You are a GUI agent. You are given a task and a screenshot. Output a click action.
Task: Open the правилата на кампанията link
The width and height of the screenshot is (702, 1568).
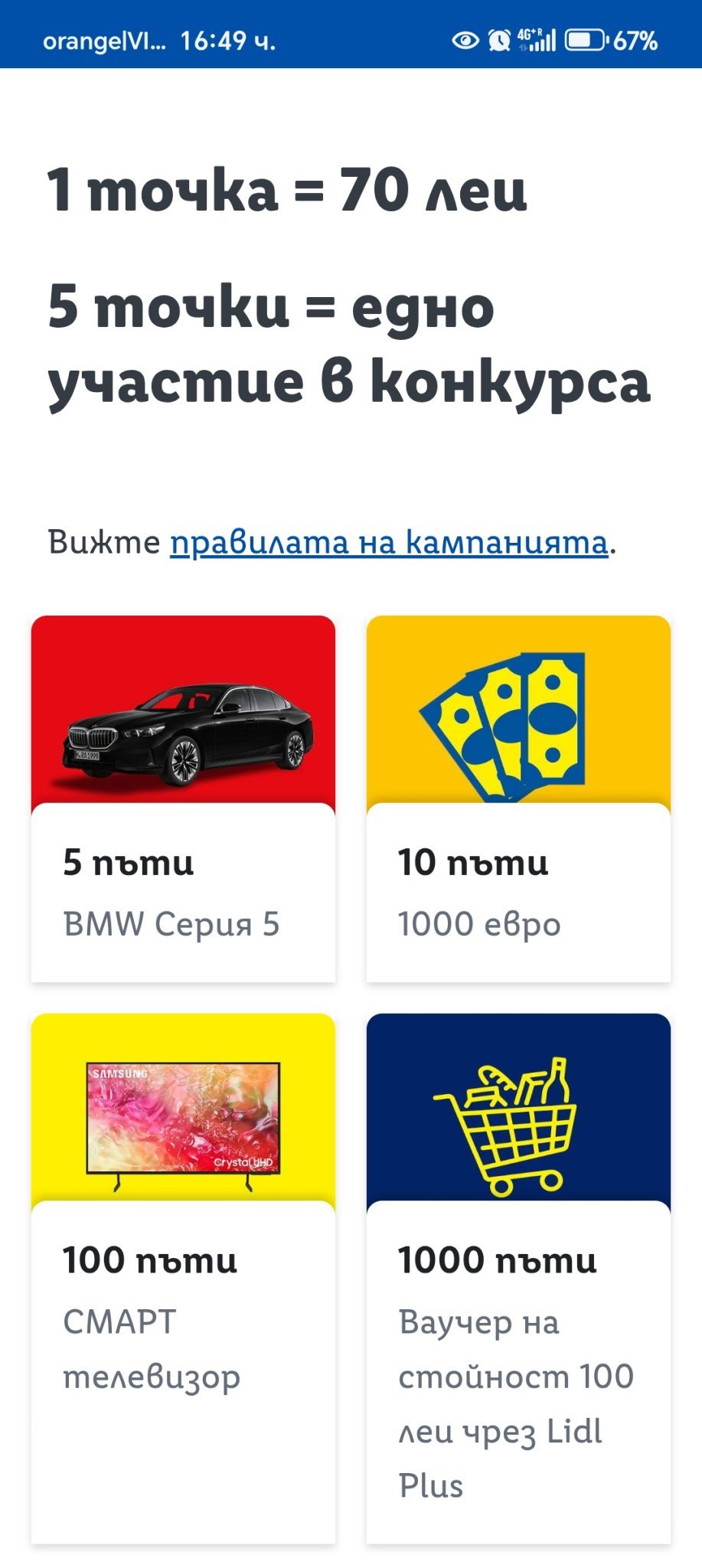[389, 543]
